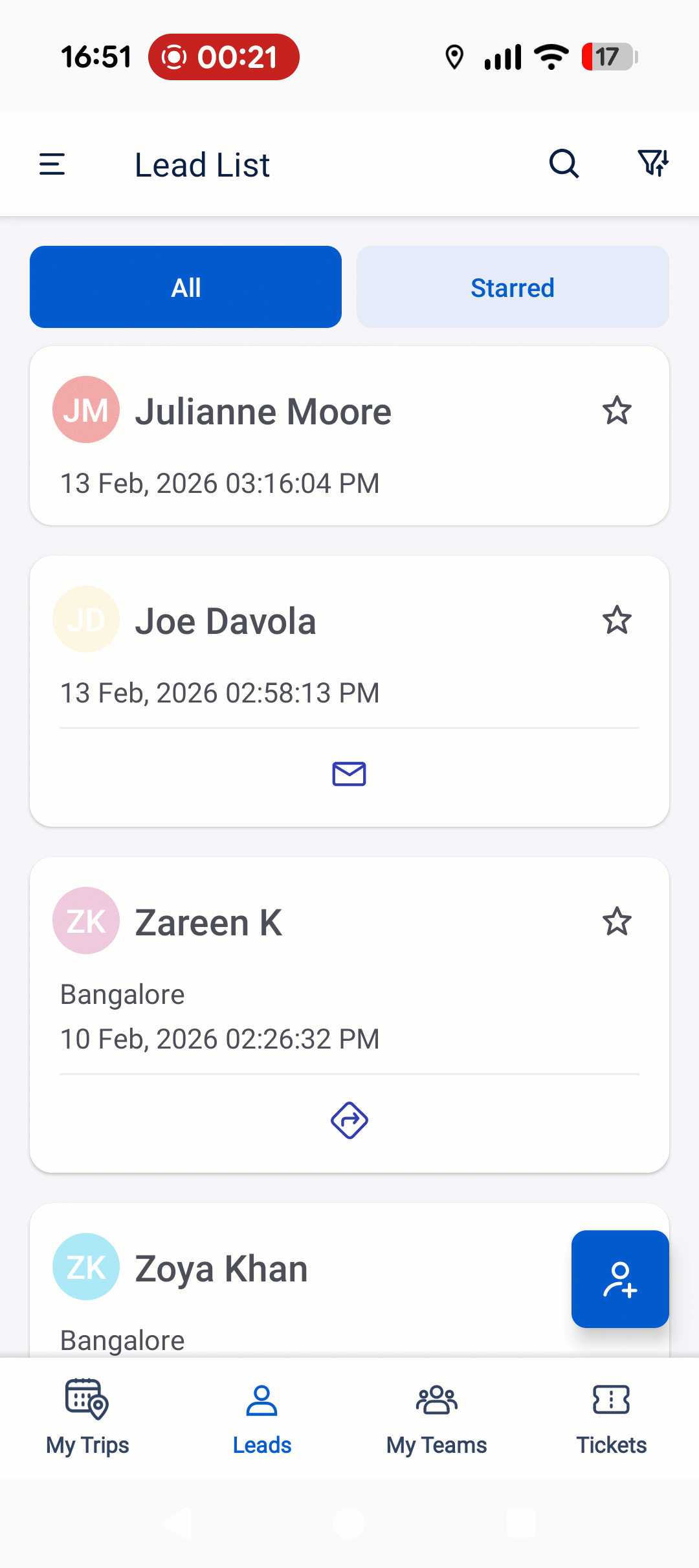Switch to the Starred tab
The width and height of the screenshot is (699, 1568).
click(x=512, y=287)
